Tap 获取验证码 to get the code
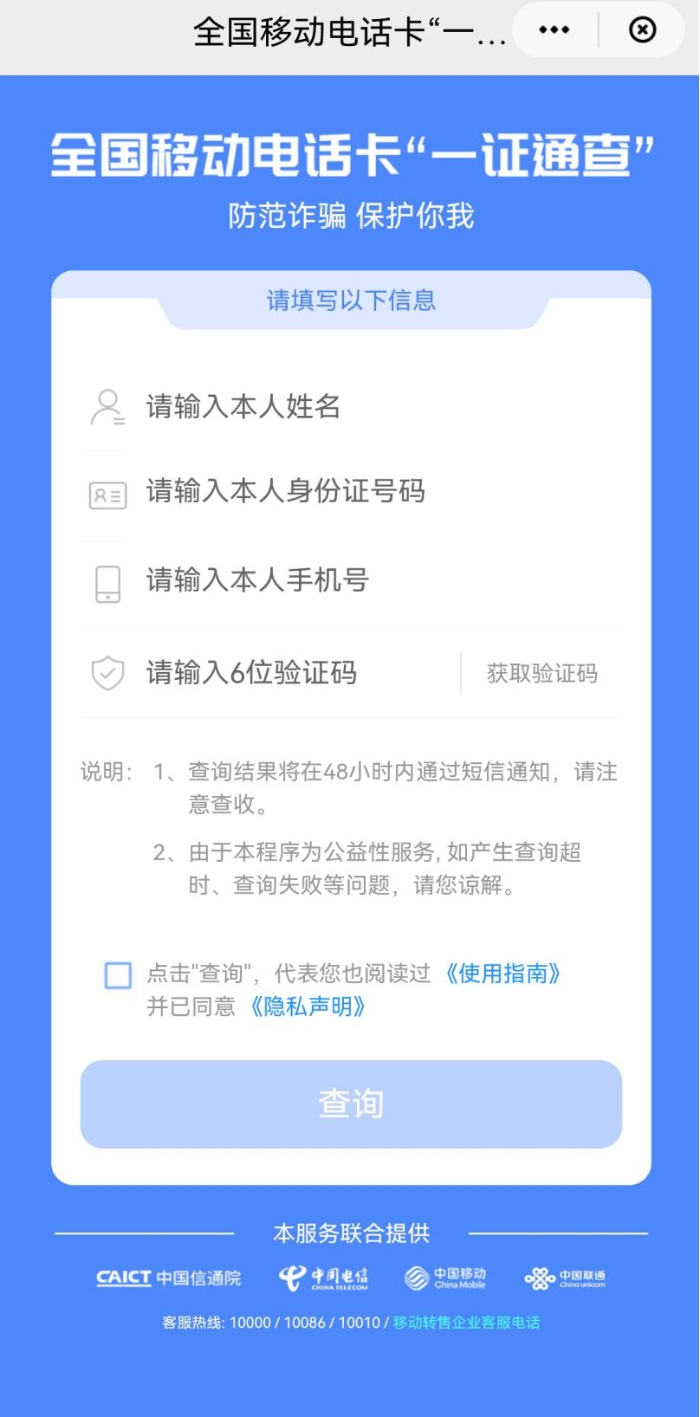700x1417 pixels. coord(542,673)
